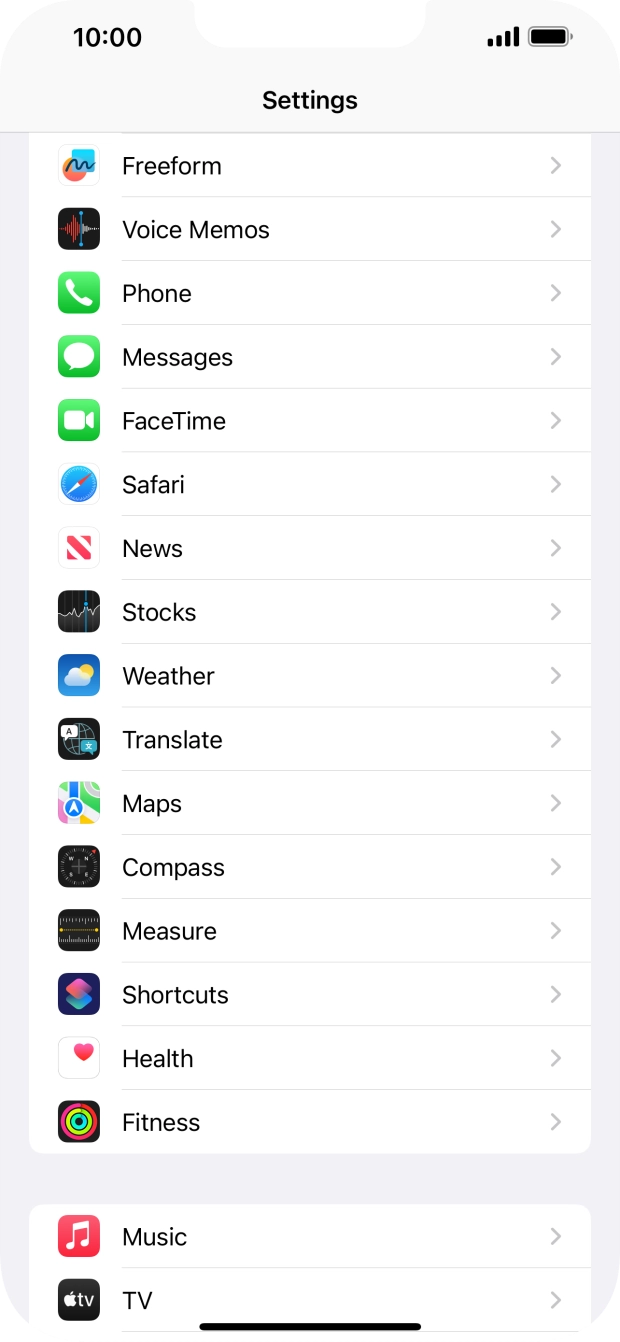Open Safari settings

click(310, 485)
